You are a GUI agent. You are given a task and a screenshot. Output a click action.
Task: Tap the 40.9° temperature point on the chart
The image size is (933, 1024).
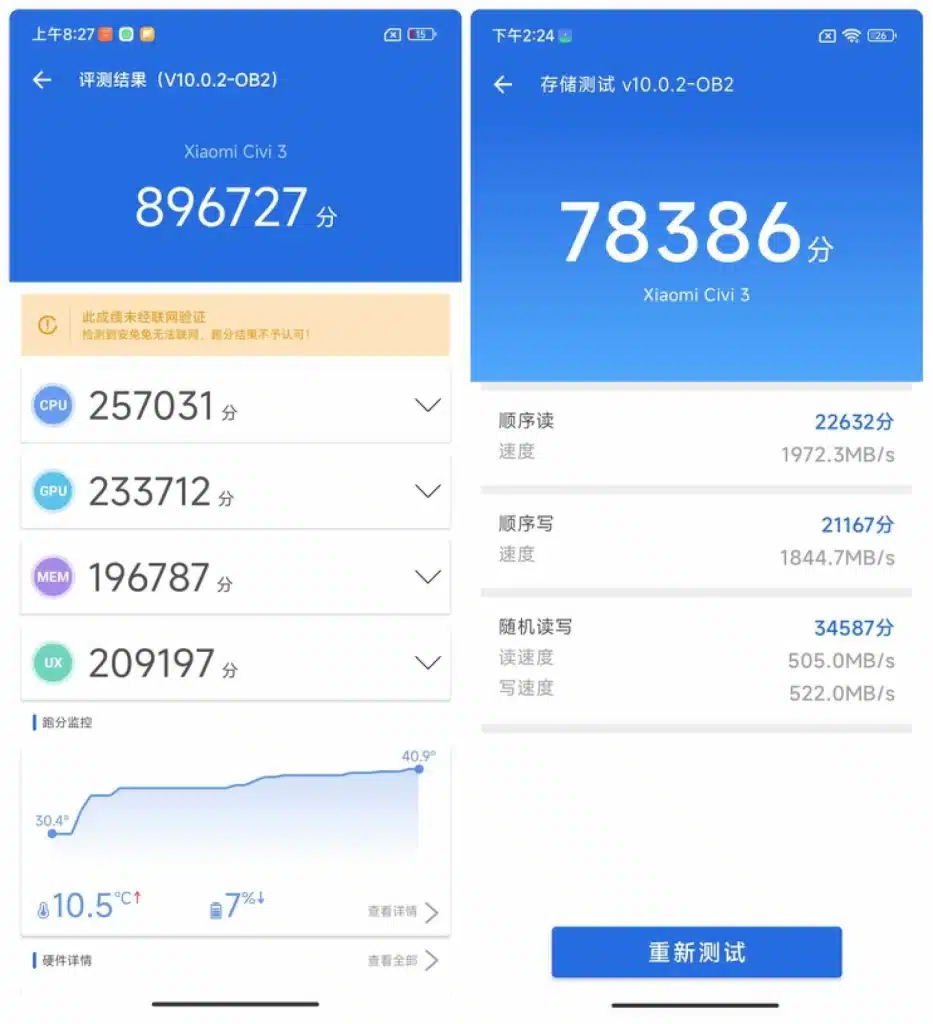(x=419, y=770)
